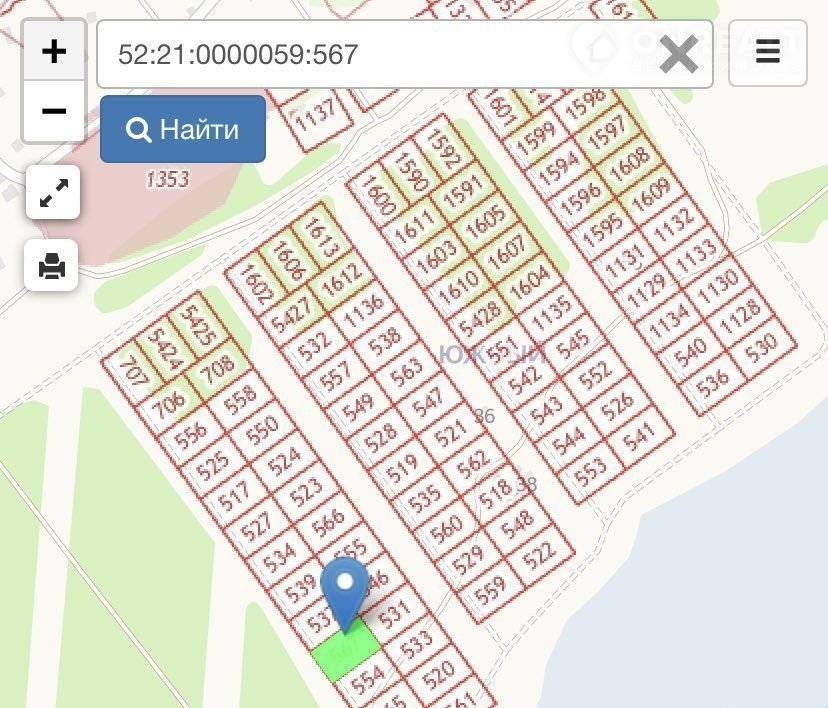Tap the Найти search button

pyautogui.click(x=183, y=129)
